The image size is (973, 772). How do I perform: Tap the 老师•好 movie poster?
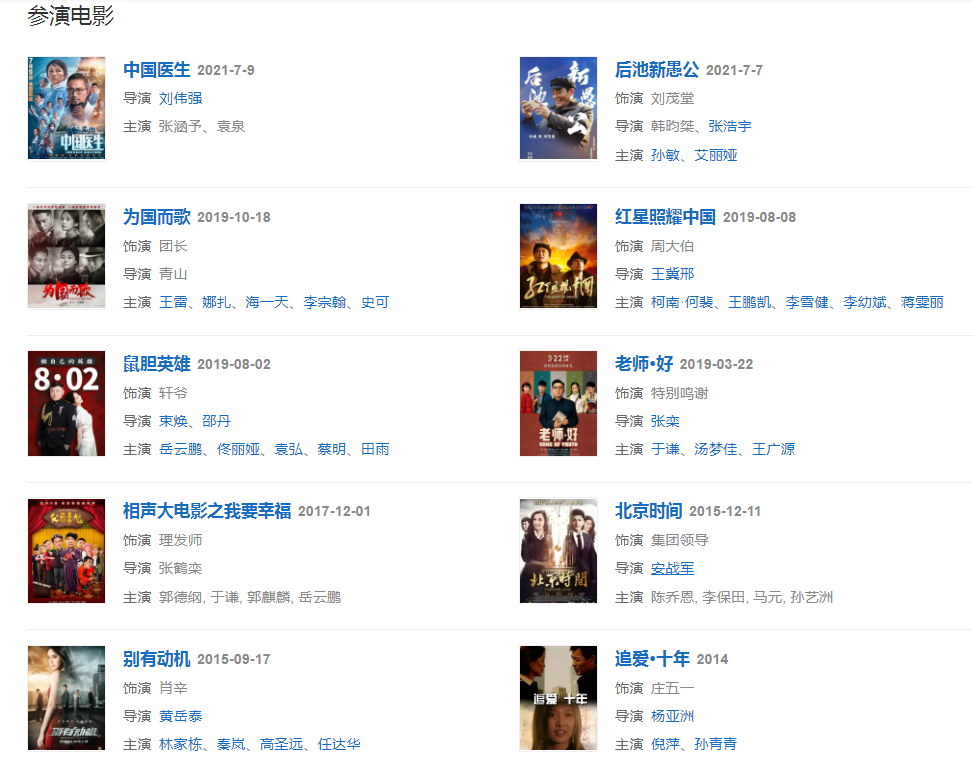pyautogui.click(x=558, y=403)
